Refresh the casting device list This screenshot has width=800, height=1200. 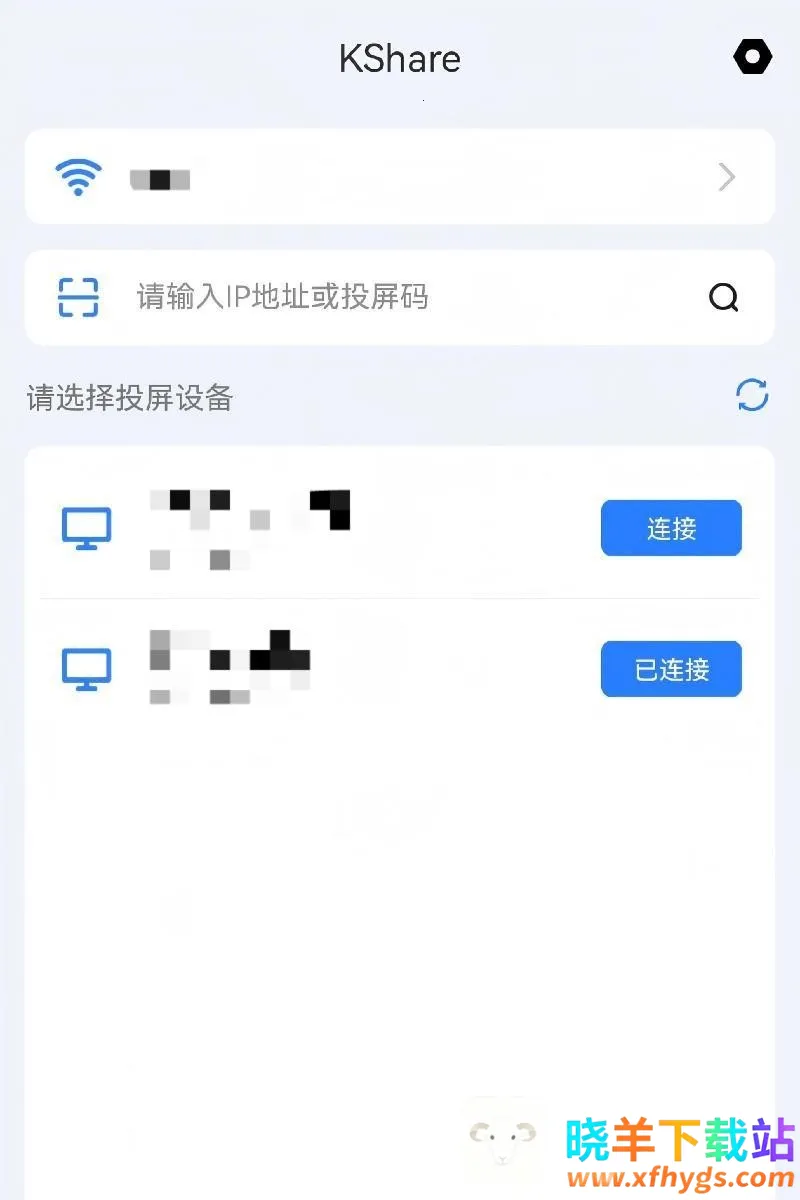click(752, 395)
